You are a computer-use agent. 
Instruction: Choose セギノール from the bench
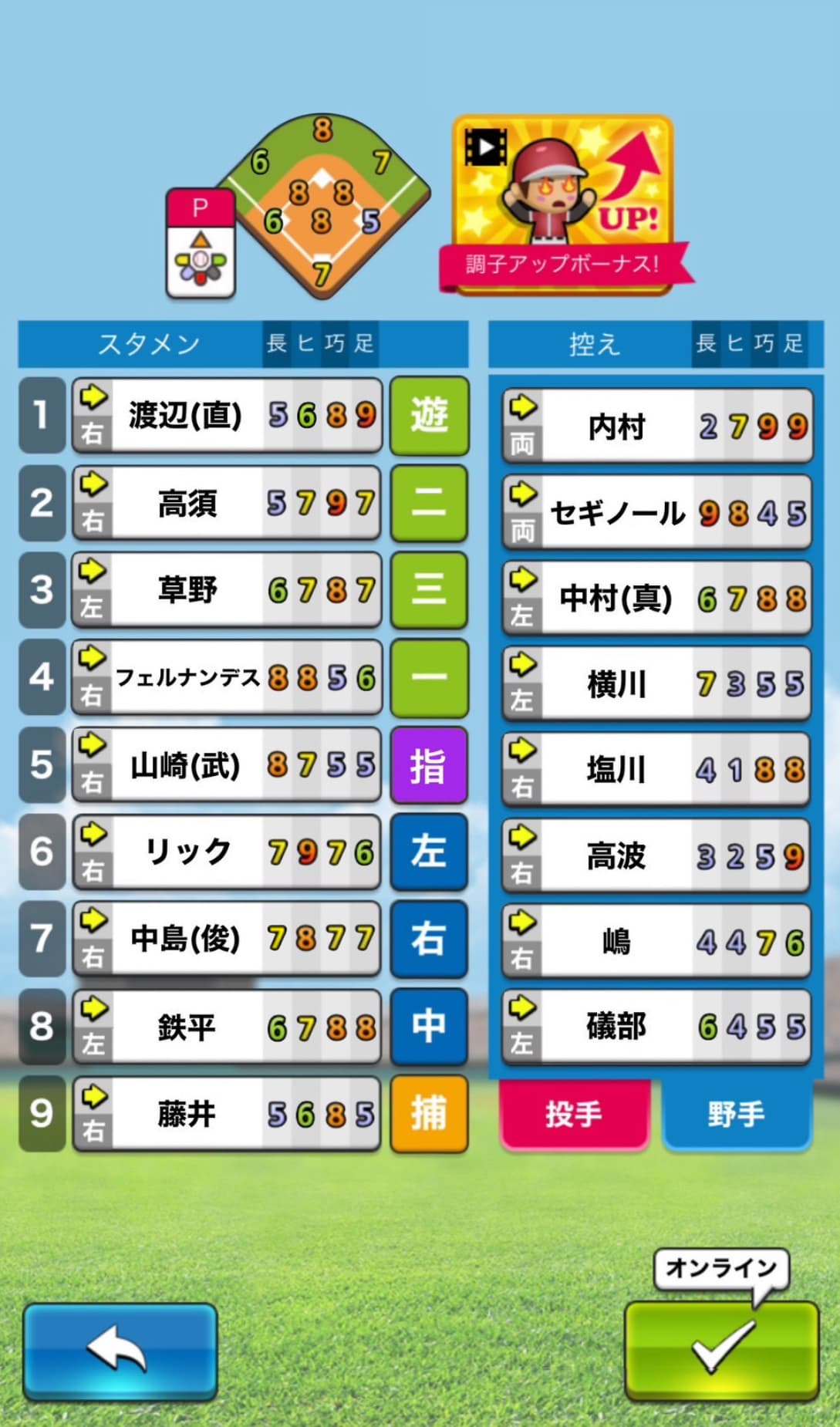click(656, 512)
